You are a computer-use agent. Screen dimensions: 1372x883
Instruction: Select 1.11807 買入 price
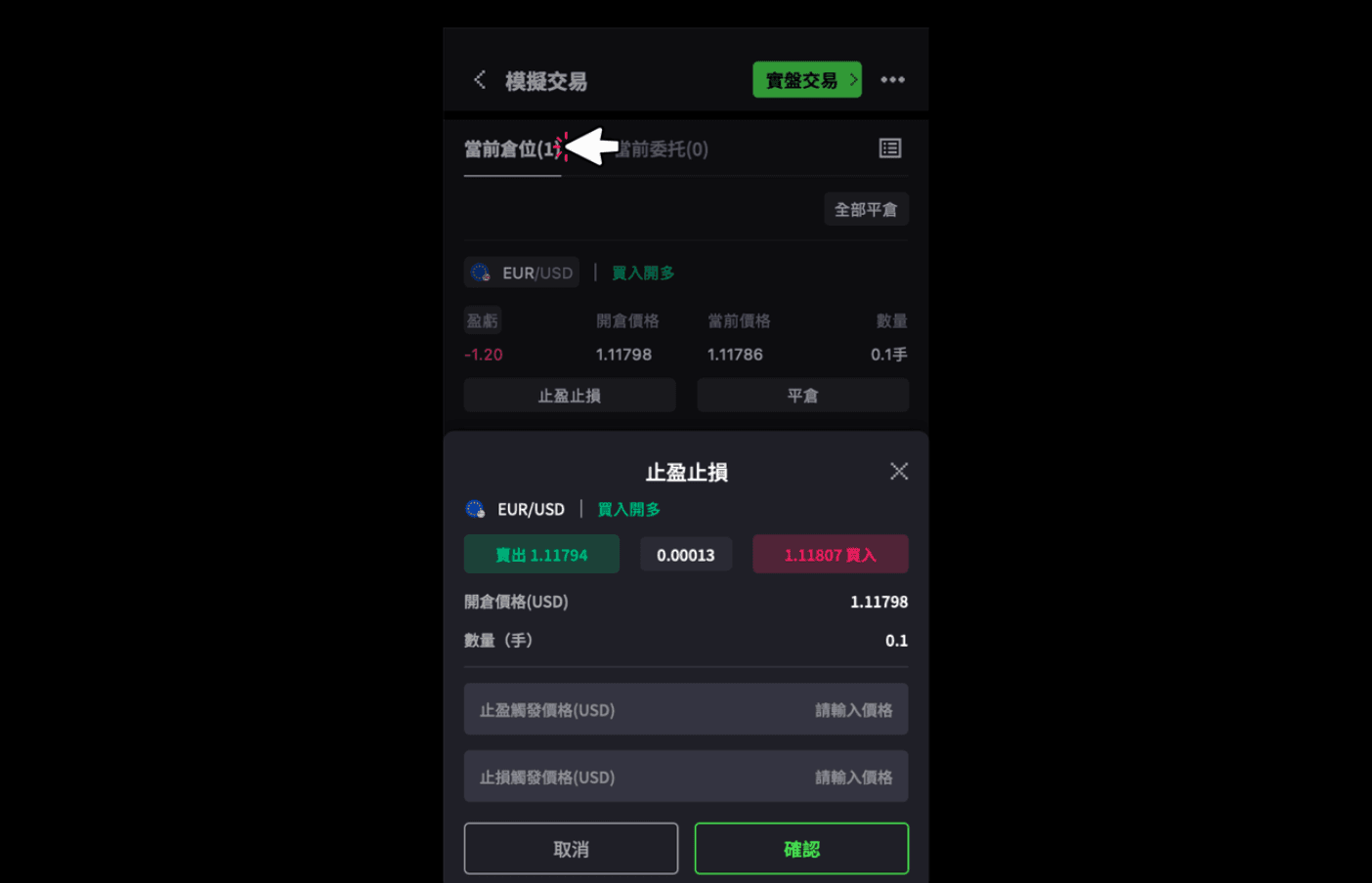(x=830, y=555)
